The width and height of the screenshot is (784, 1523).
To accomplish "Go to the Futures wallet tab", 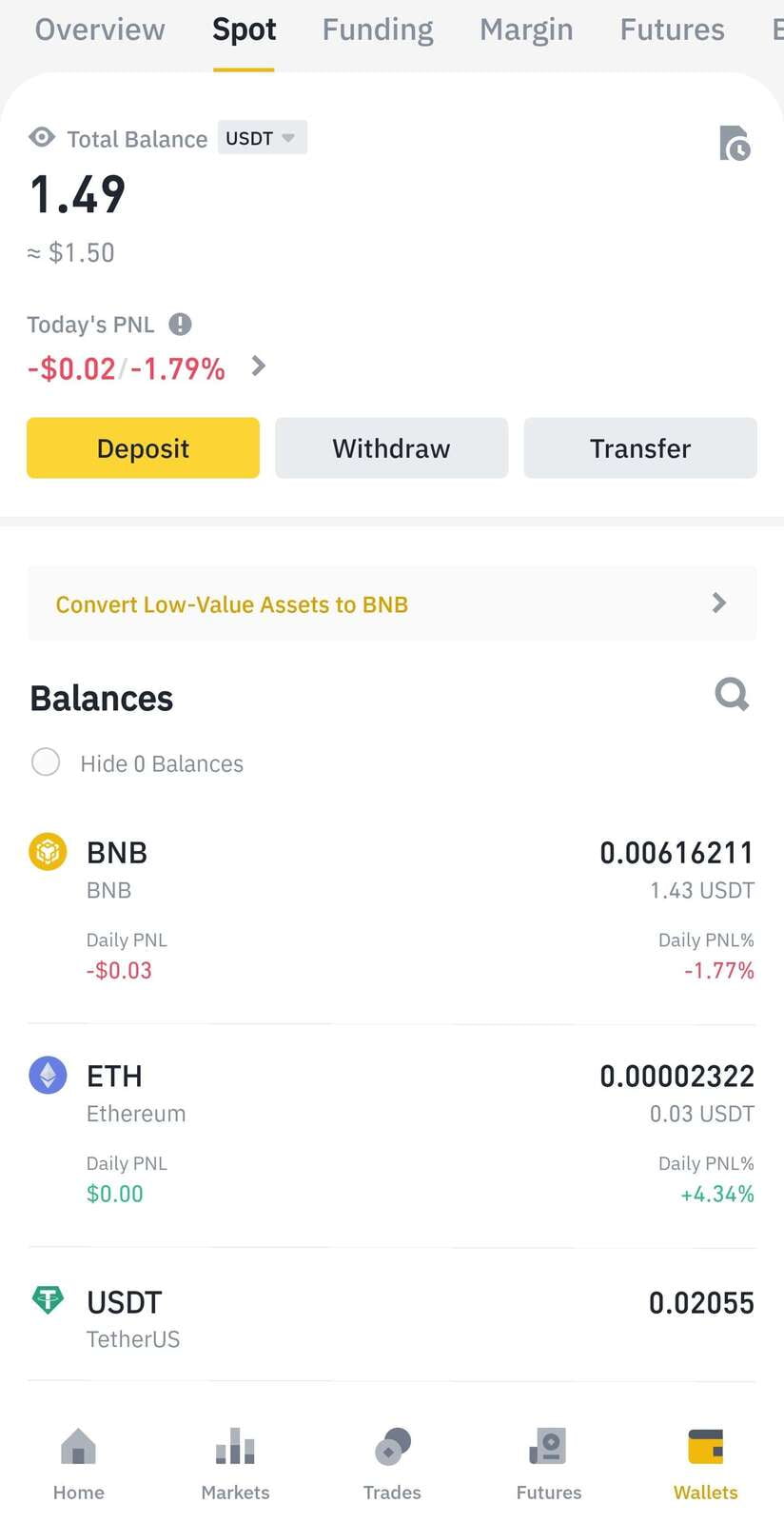I will coord(672,30).
